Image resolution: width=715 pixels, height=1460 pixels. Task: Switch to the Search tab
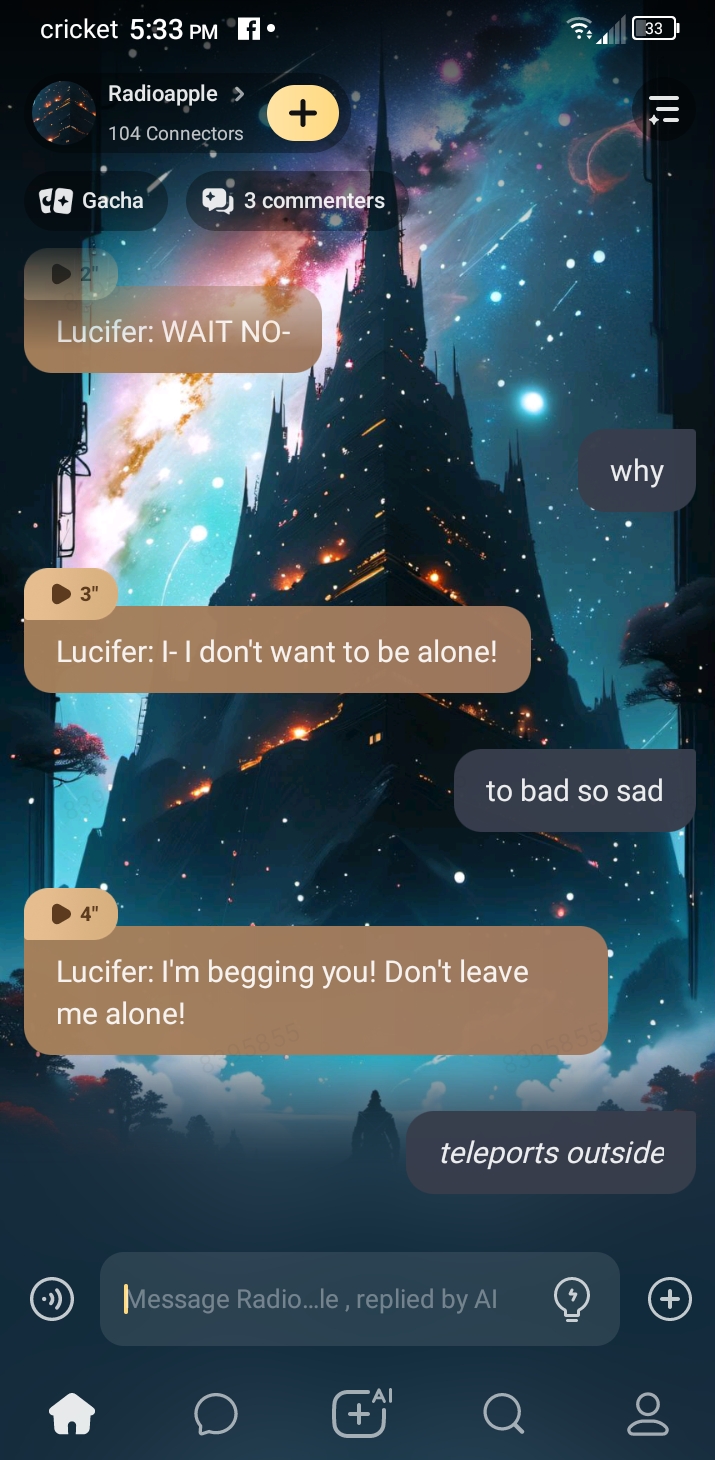coord(503,1413)
